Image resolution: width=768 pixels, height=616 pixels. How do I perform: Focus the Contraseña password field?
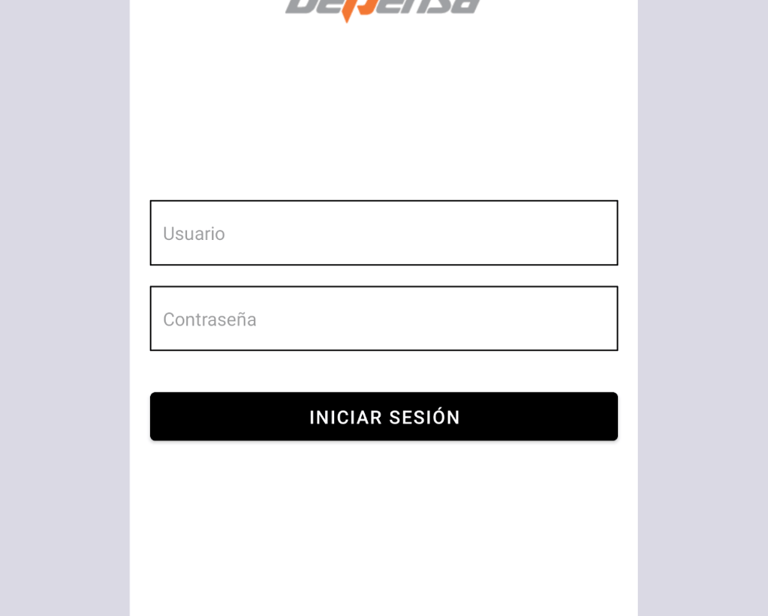click(384, 319)
